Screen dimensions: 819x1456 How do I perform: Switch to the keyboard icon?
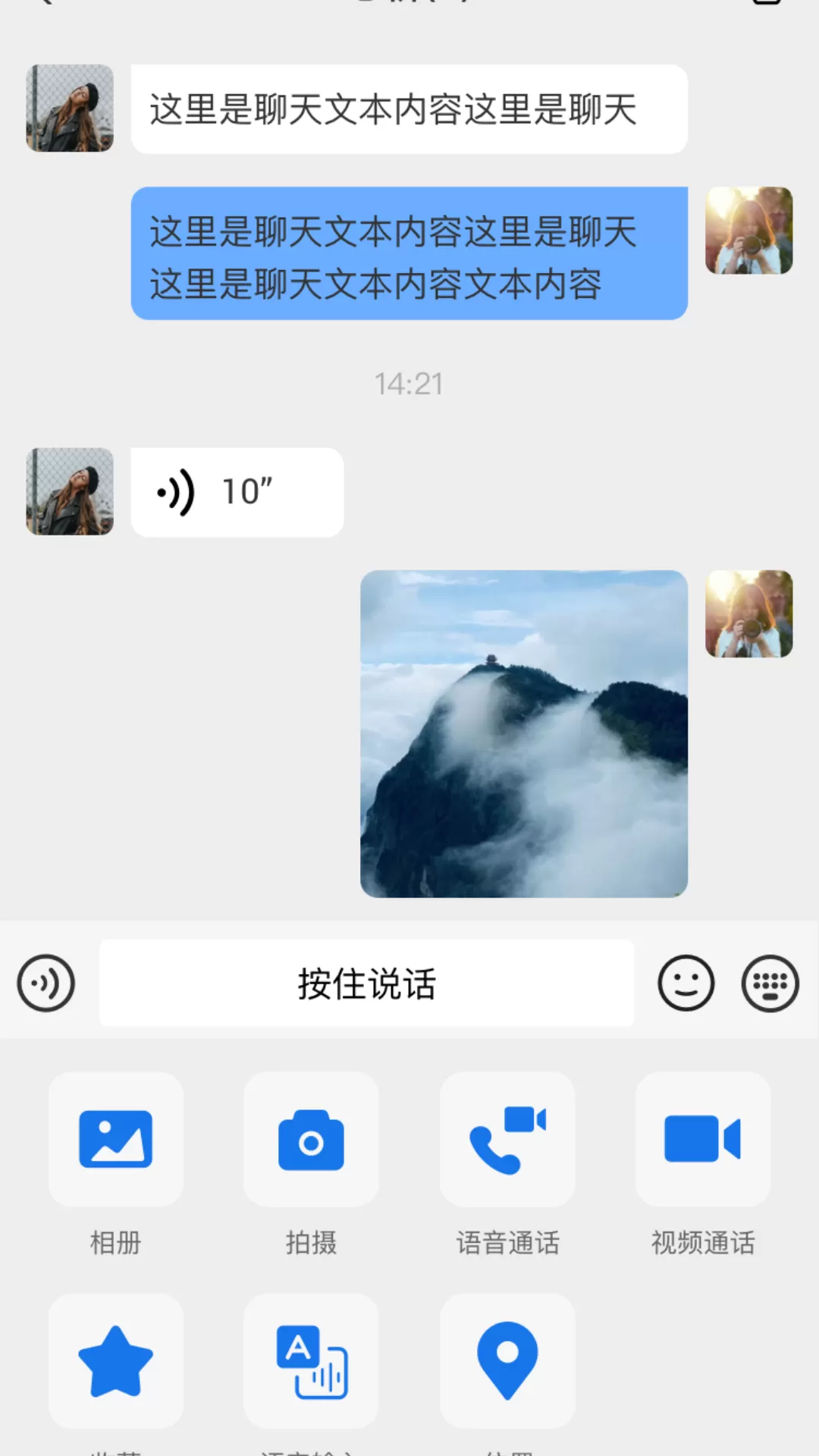coord(770,983)
